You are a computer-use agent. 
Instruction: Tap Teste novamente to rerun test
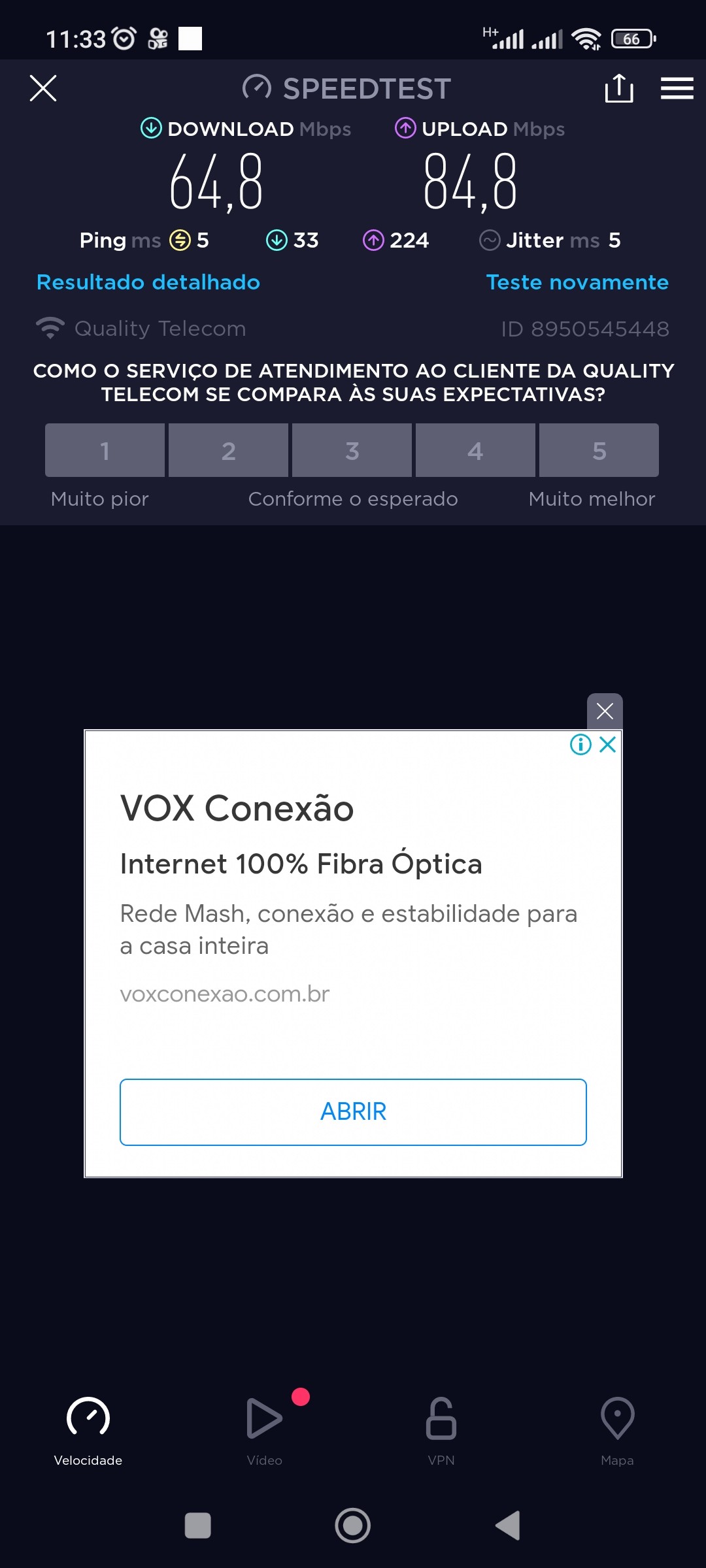tap(577, 282)
